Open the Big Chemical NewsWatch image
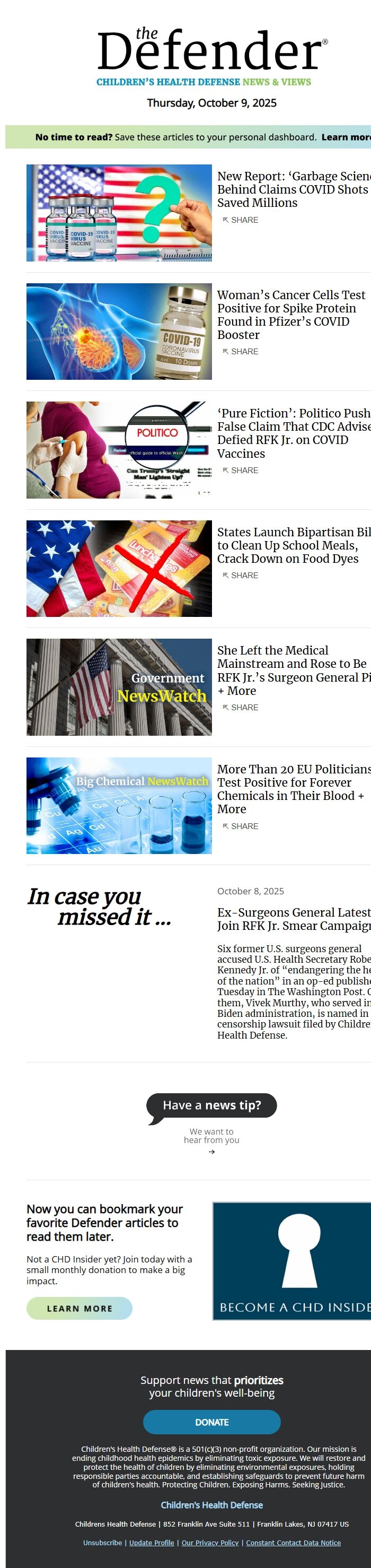 point(119,805)
